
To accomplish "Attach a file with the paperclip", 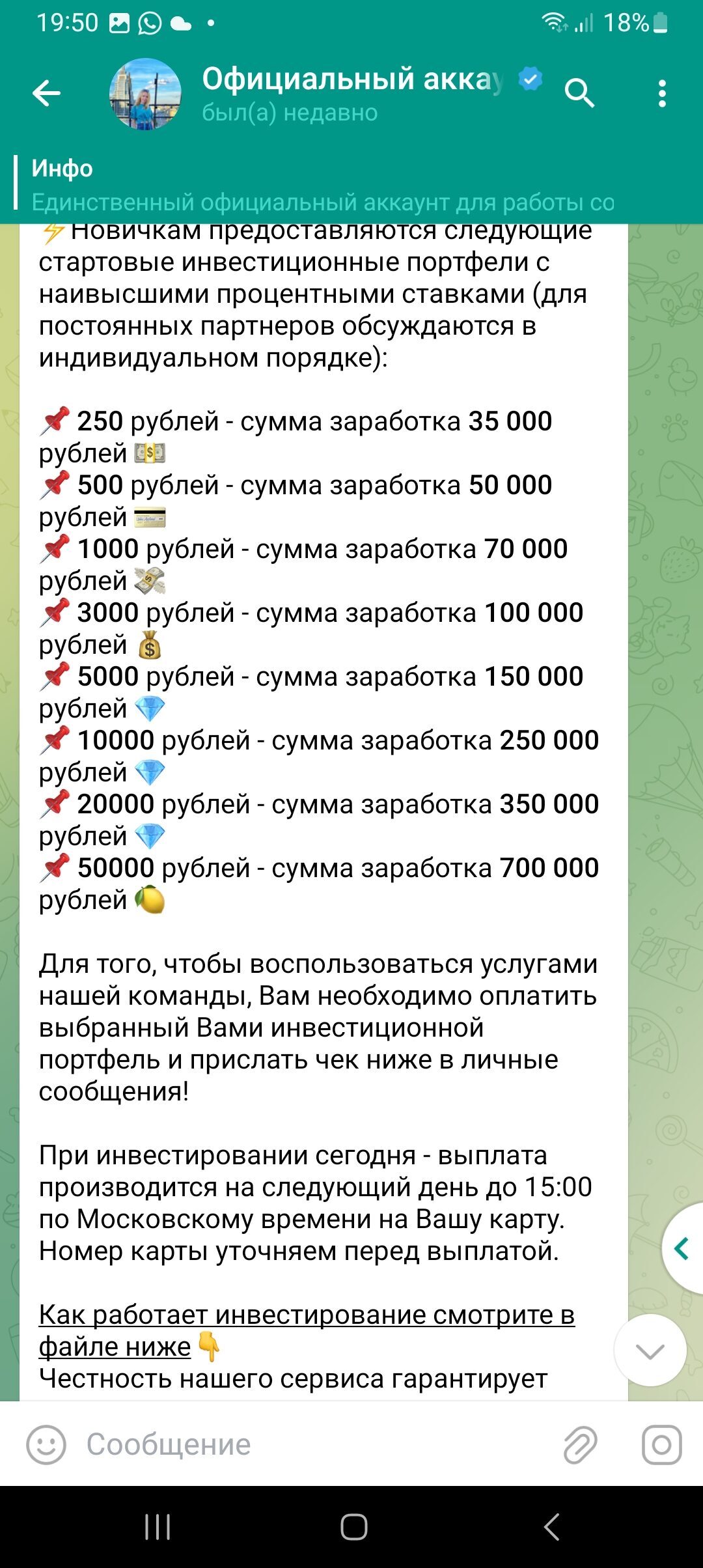I will (x=580, y=1444).
